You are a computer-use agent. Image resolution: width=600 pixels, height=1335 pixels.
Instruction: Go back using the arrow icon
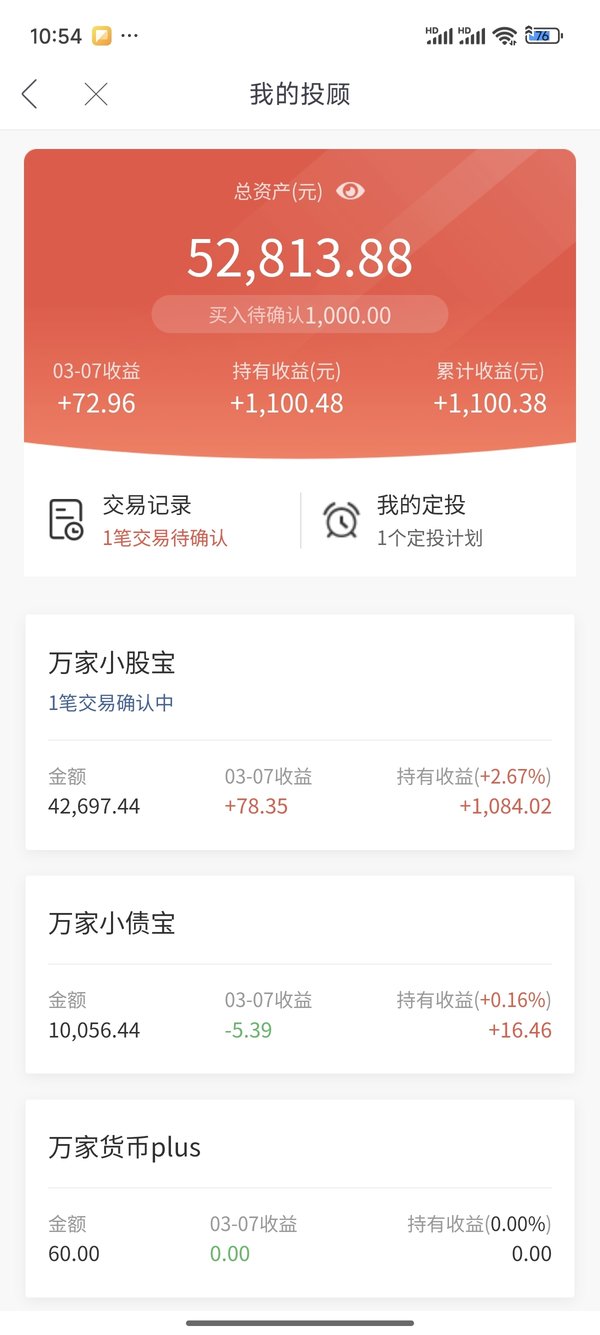pos(29,94)
